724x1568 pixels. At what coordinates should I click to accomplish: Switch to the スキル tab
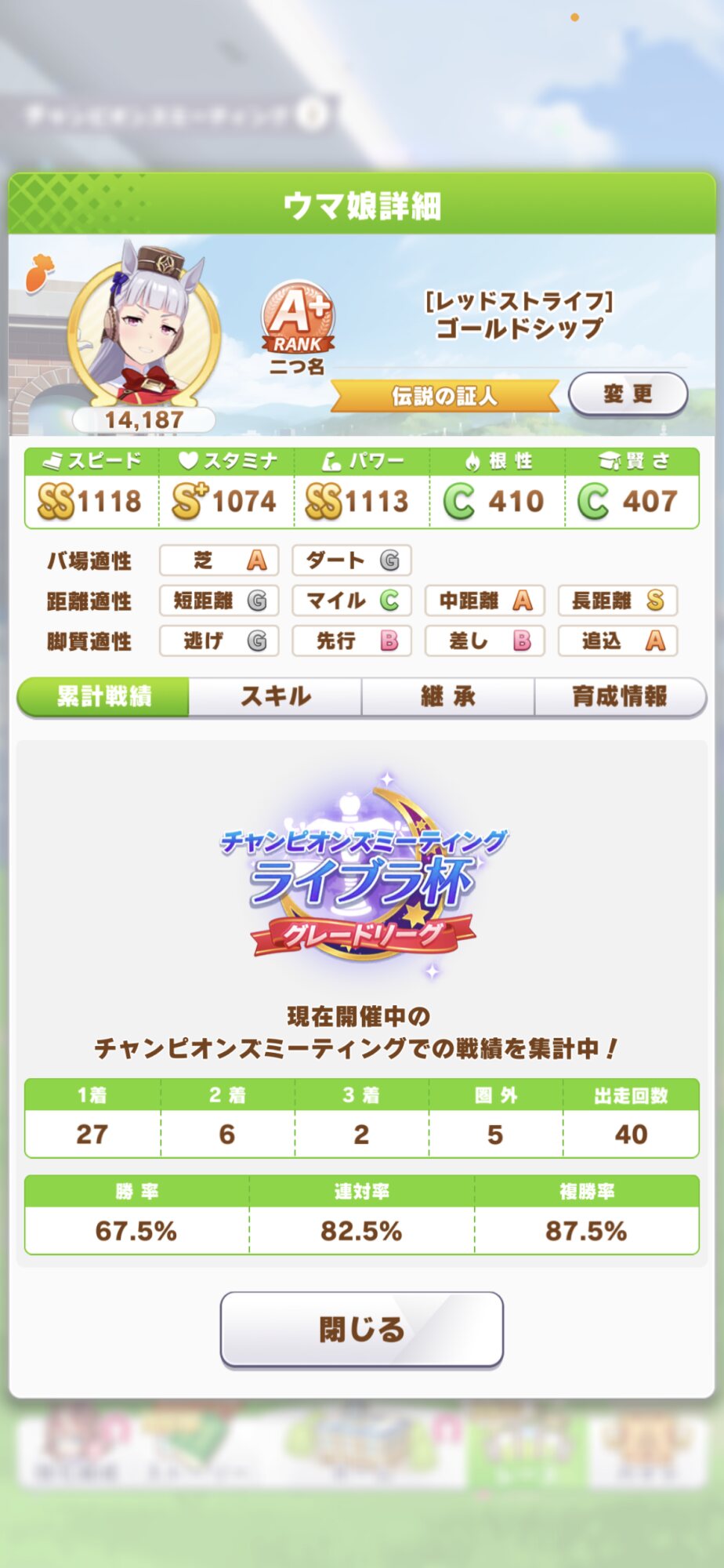coord(275,696)
